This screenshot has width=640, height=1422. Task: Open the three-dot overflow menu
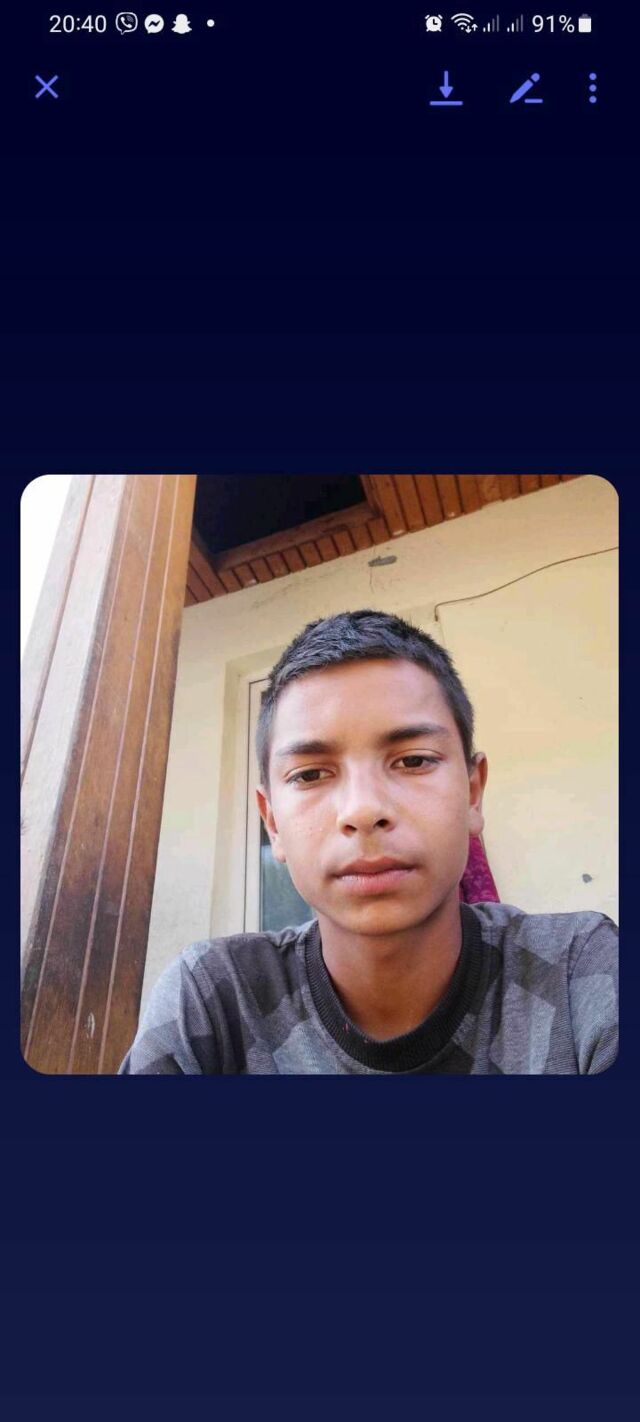[592, 88]
